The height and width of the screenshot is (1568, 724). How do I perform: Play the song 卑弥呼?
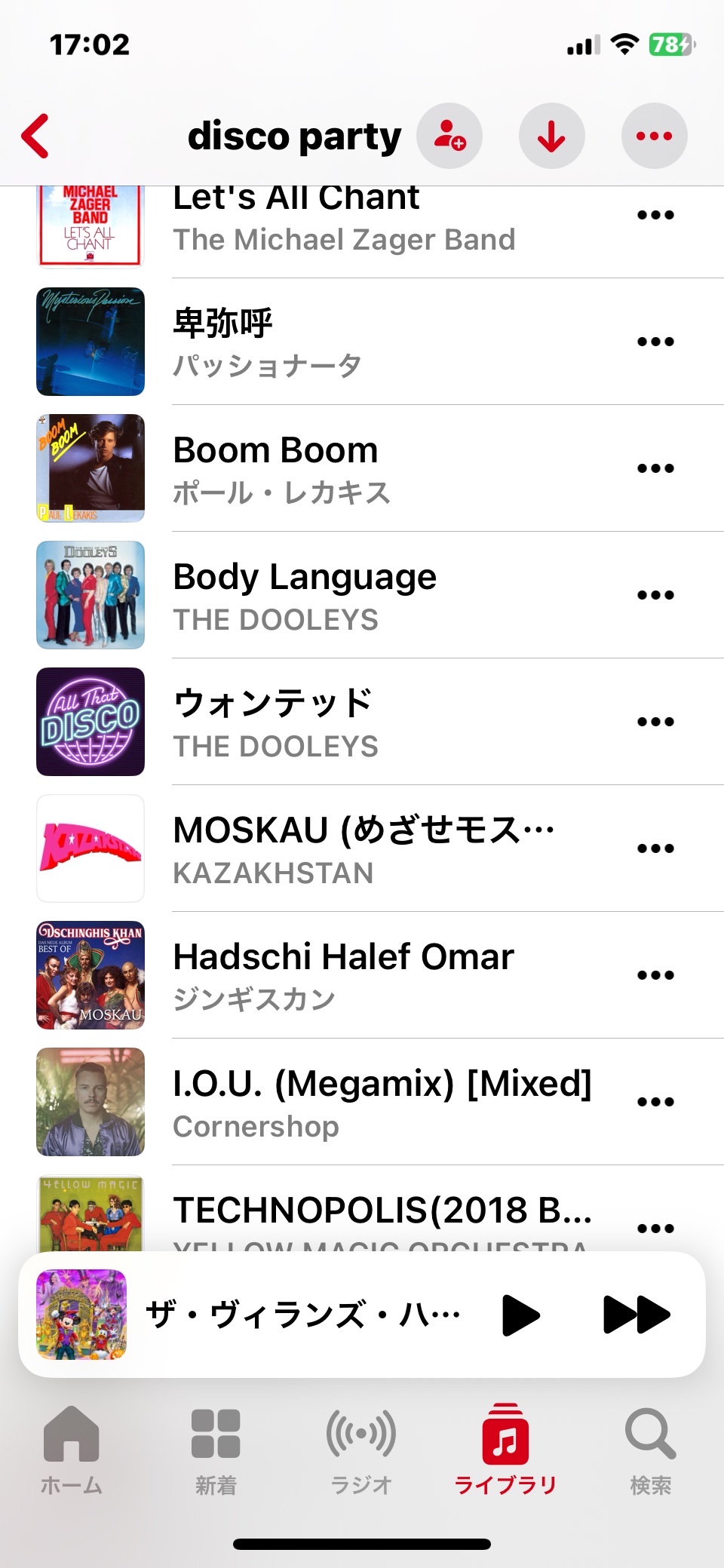377,342
